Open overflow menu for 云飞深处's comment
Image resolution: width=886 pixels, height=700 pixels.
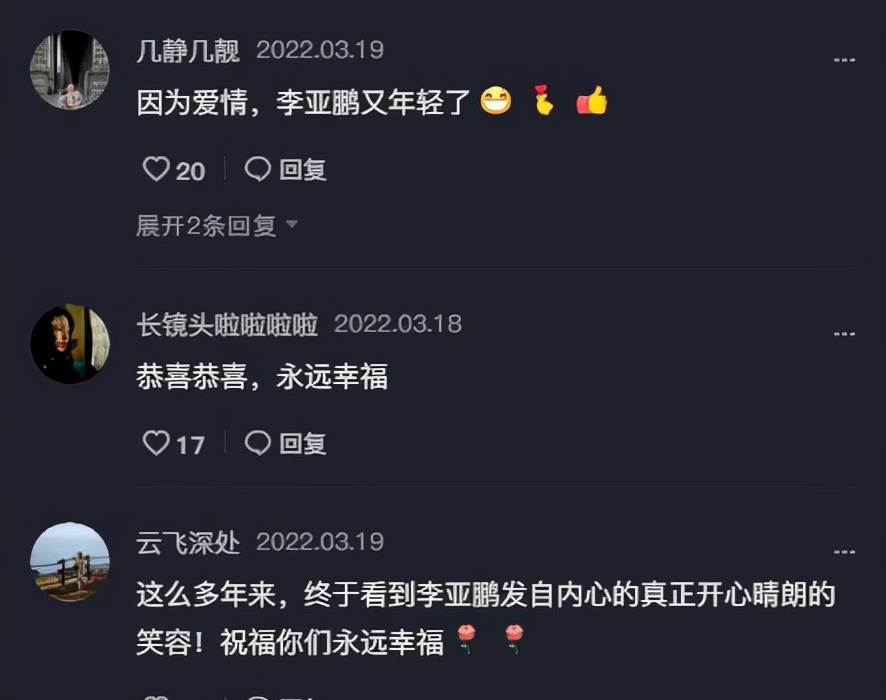(844, 552)
